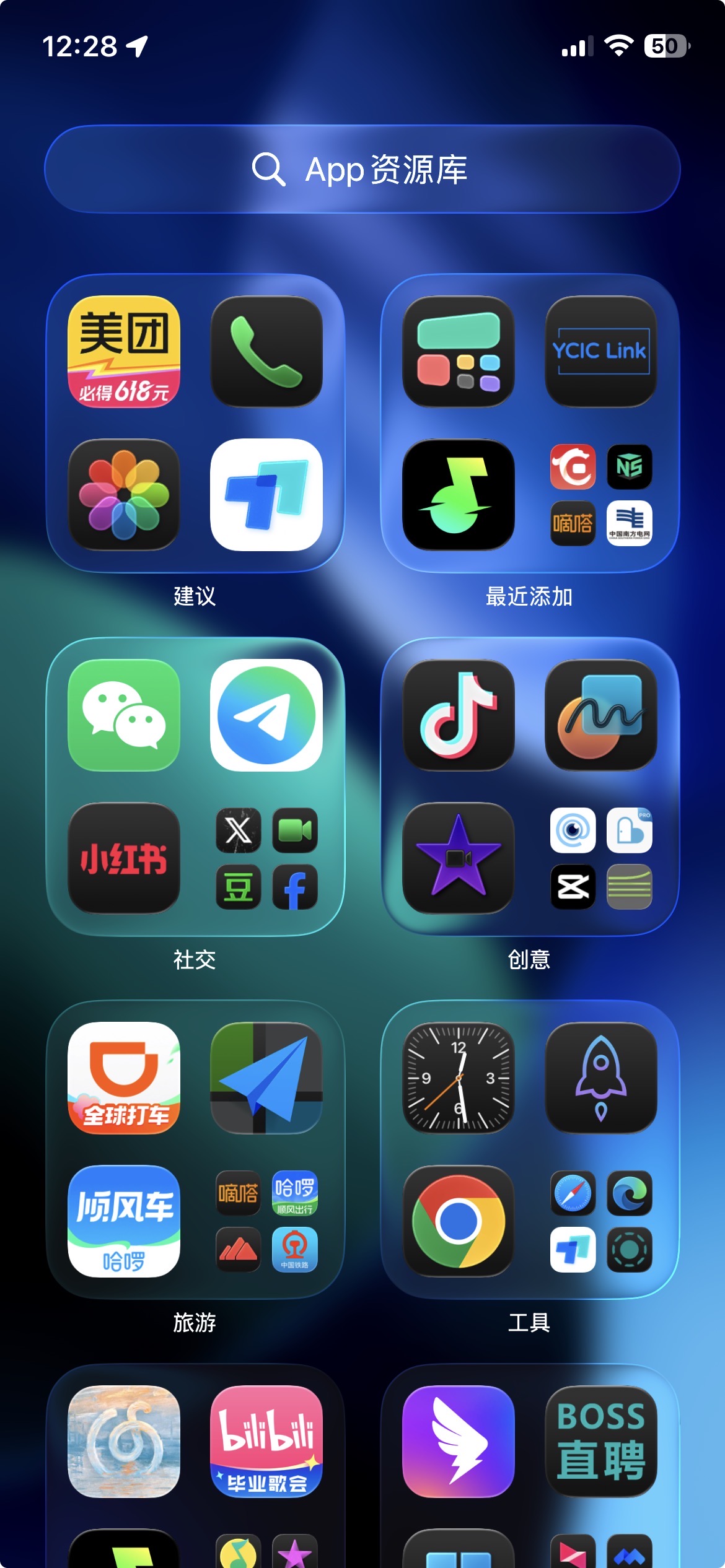Viewport: 725px width, 1568px height.
Task: Expand the 社交 folder's small icons cluster
Action: pos(266,858)
